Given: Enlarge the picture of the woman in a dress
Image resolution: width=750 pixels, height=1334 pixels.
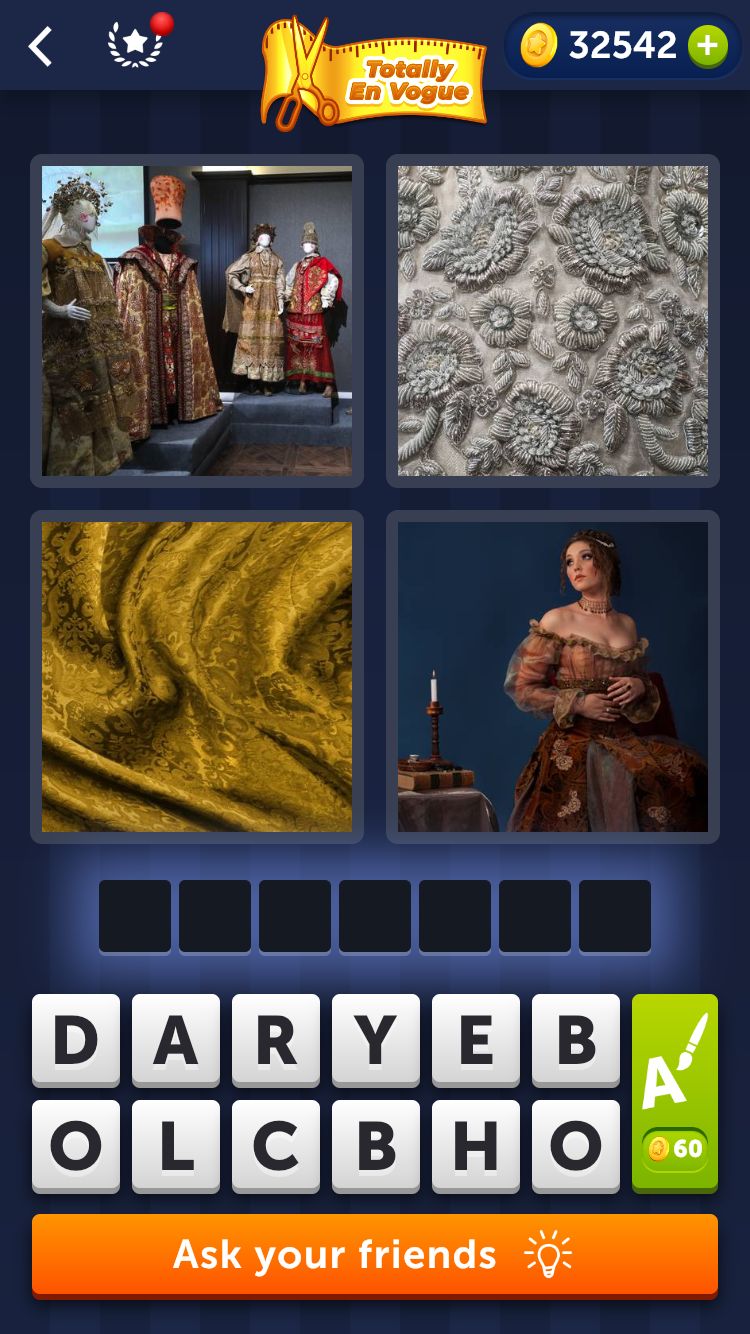Looking at the screenshot, I should [553, 677].
